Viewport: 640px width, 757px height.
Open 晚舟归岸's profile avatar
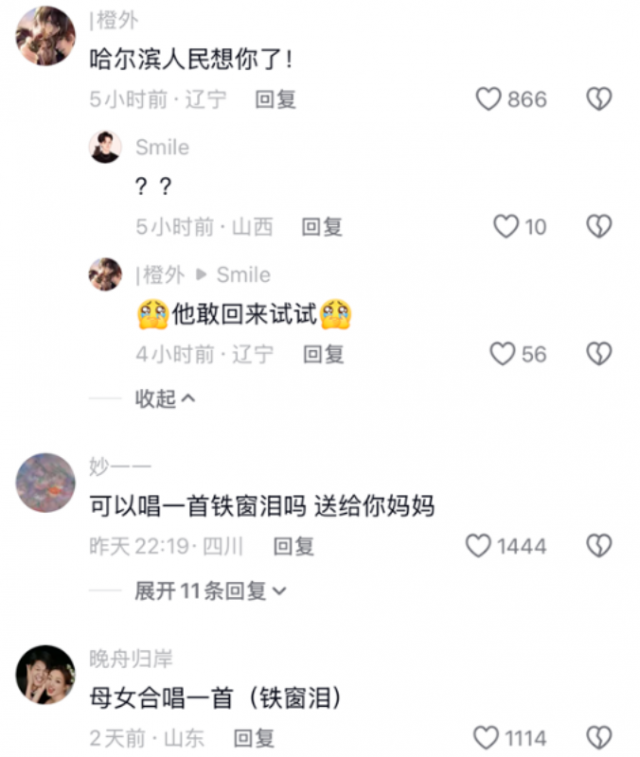pyautogui.click(x=46, y=675)
